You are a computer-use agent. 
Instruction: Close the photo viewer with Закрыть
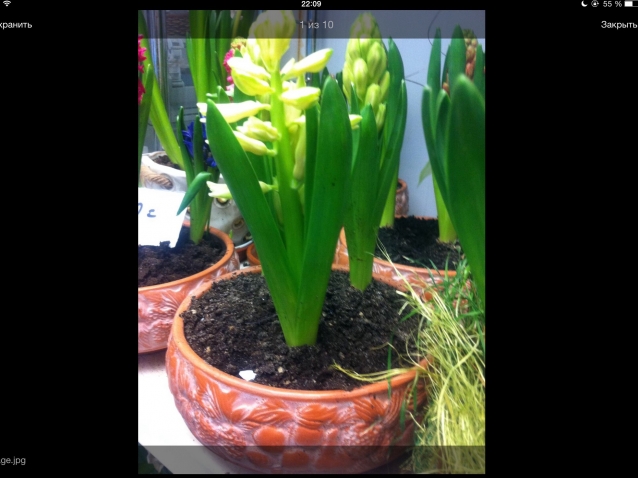(x=618, y=24)
